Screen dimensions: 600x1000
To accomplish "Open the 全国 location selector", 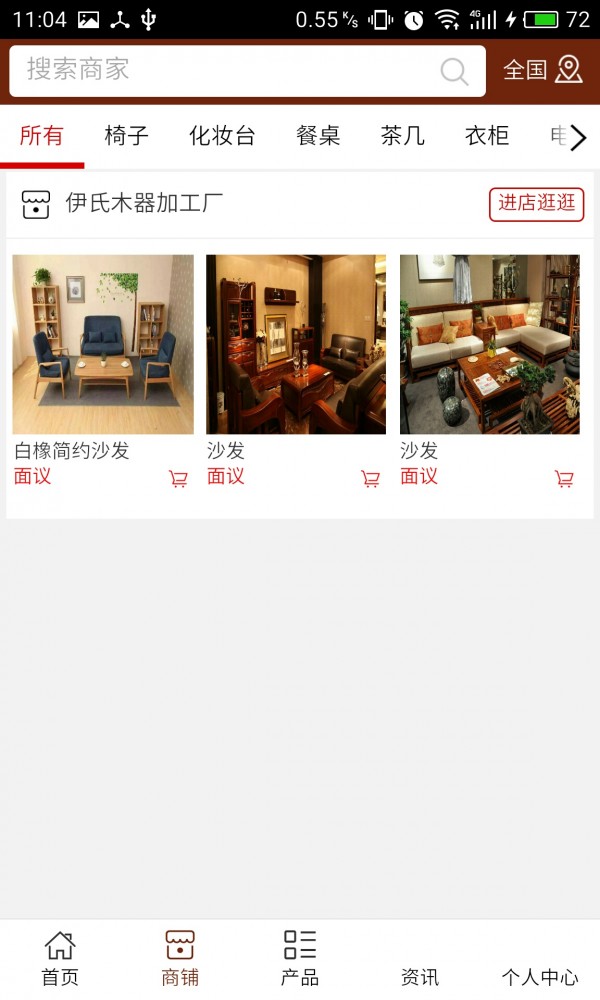I will coord(542,70).
